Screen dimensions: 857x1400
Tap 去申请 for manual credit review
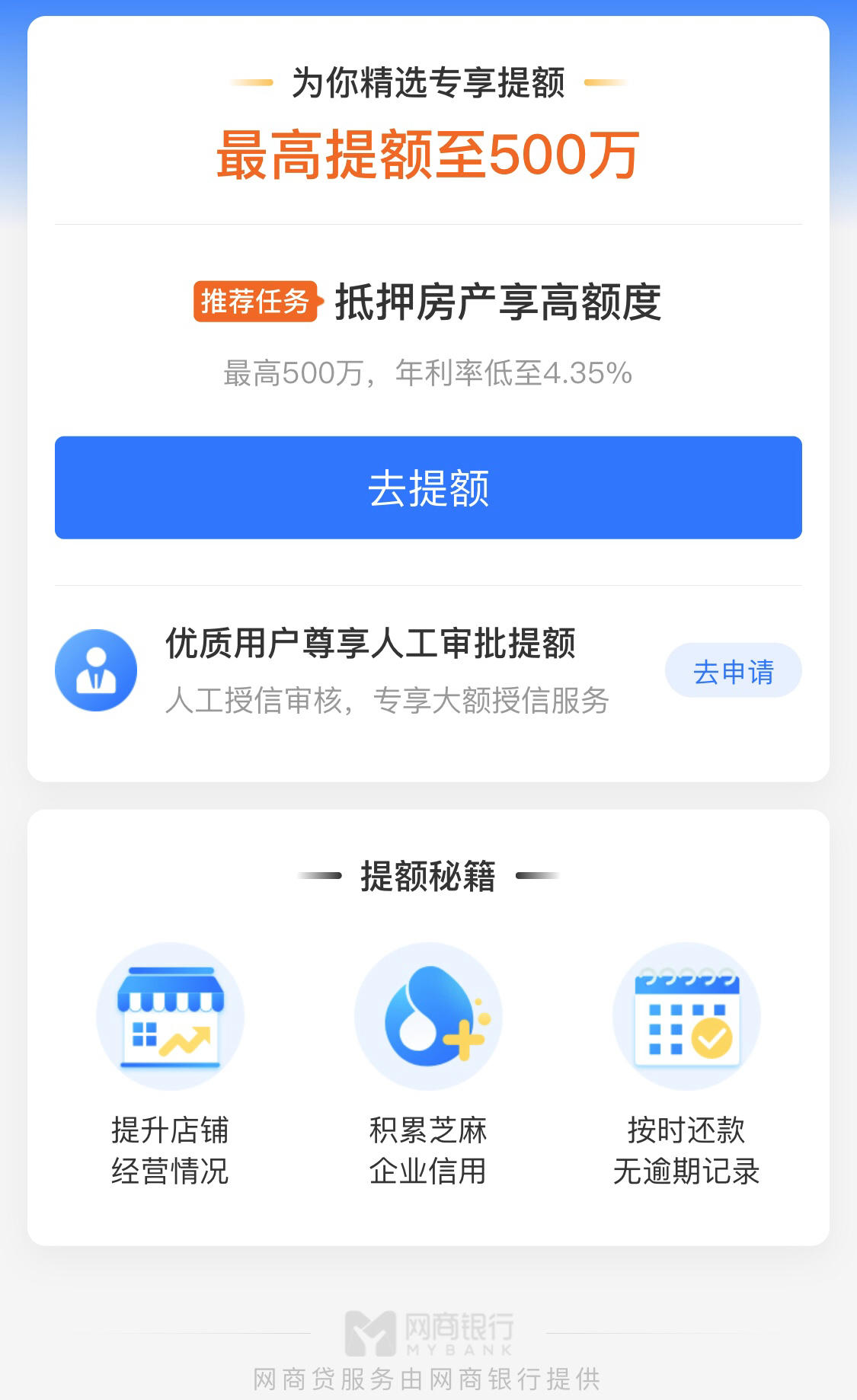733,671
